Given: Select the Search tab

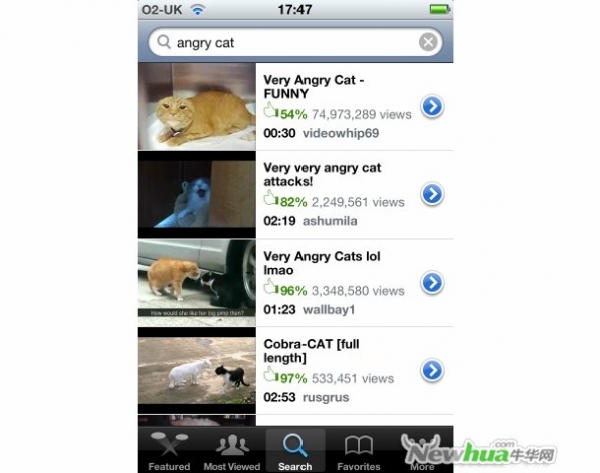Looking at the screenshot, I should pos(295,451).
